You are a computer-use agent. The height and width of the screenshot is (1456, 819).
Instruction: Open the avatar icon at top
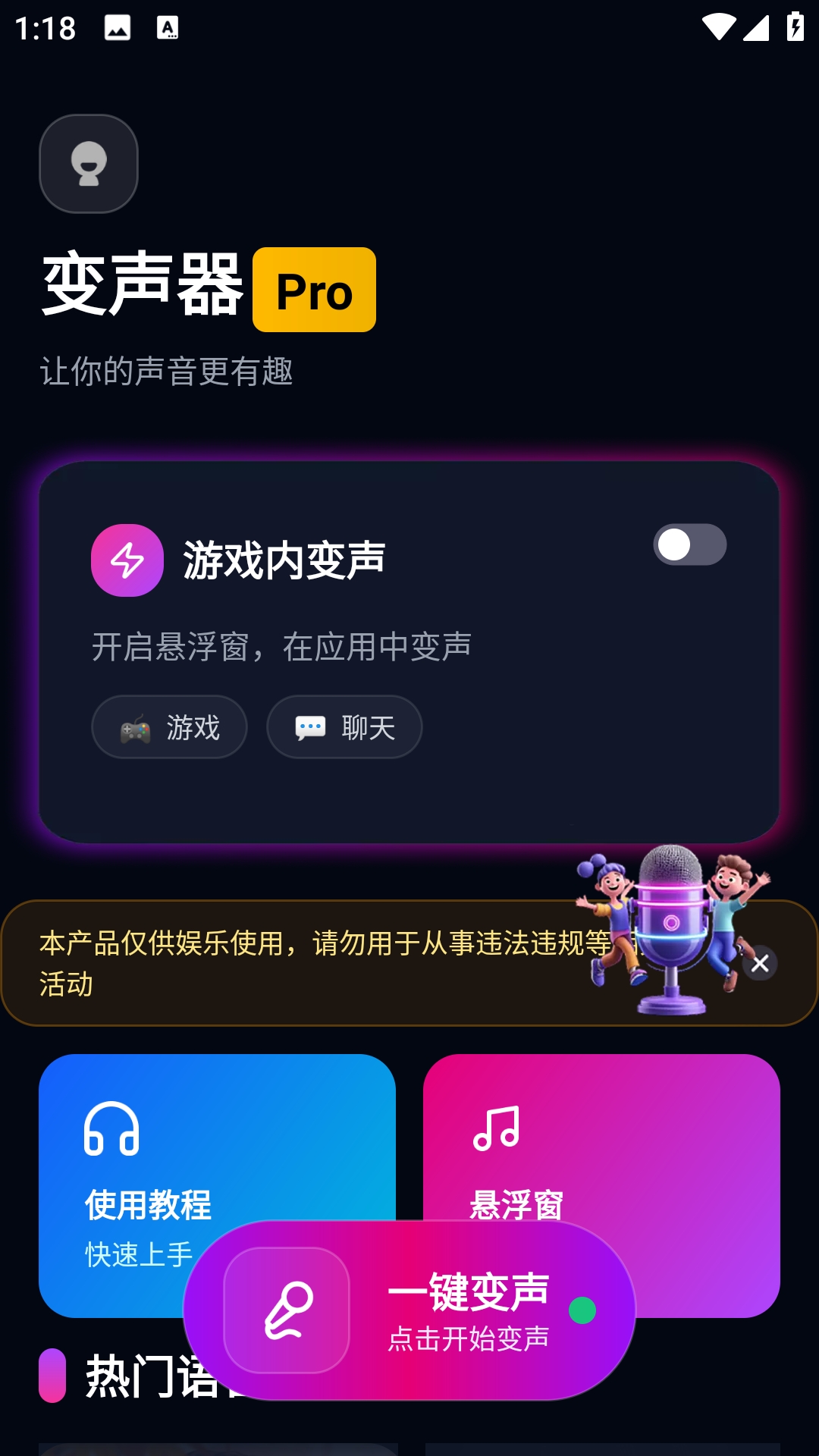[x=89, y=164]
